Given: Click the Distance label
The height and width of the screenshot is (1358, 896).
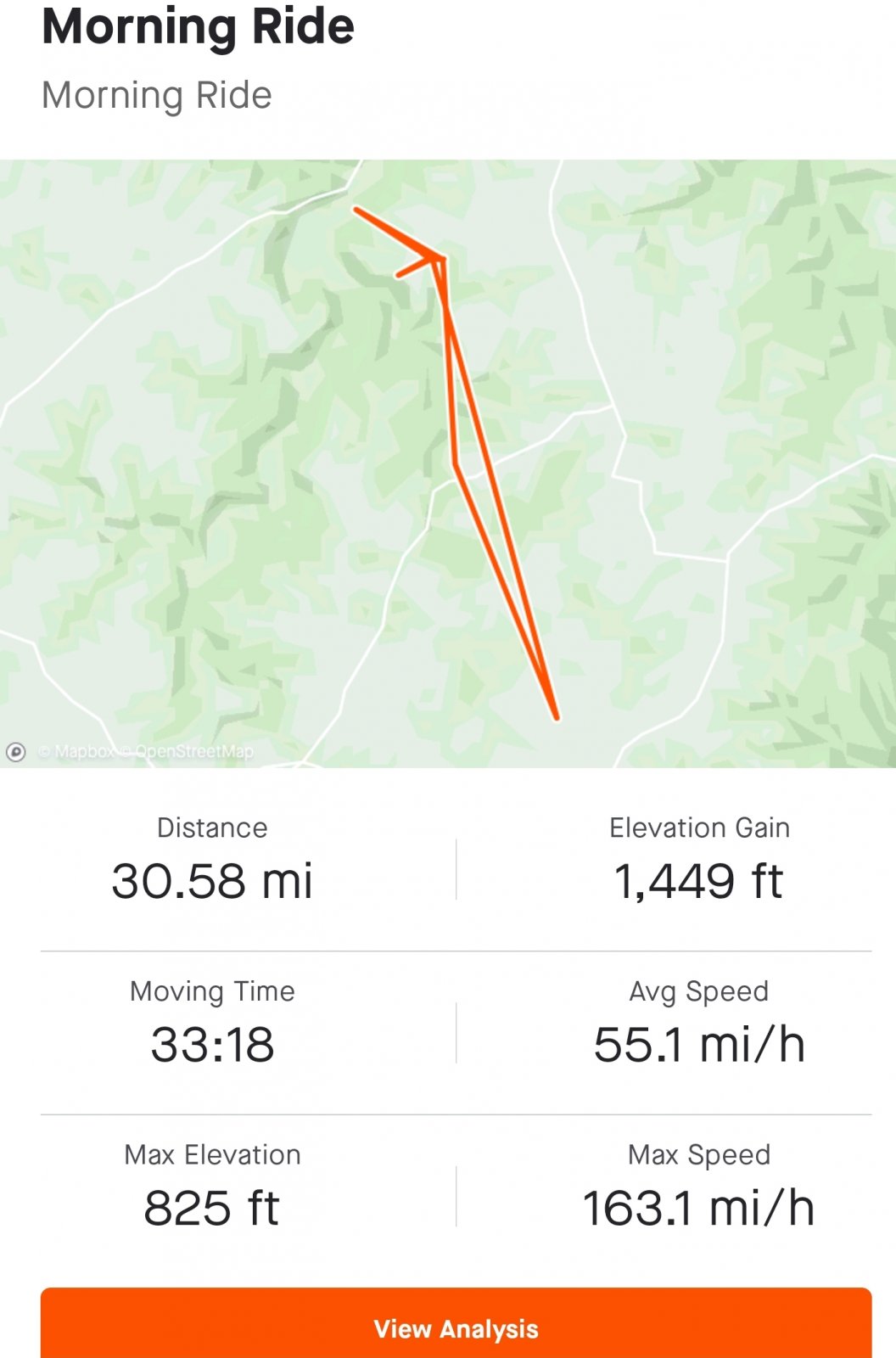Looking at the screenshot, I should (x=210, y=828).
